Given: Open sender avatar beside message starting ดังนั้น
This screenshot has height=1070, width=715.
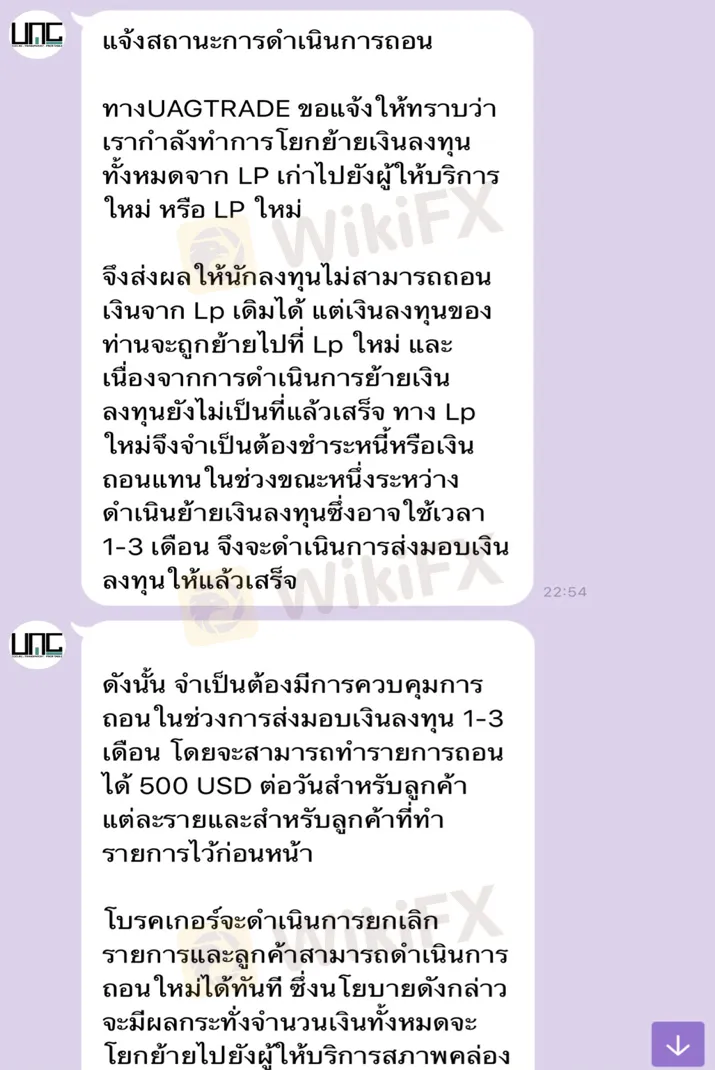Looking at the screenshot, I should pyautogui.click(x=37, y=644).
